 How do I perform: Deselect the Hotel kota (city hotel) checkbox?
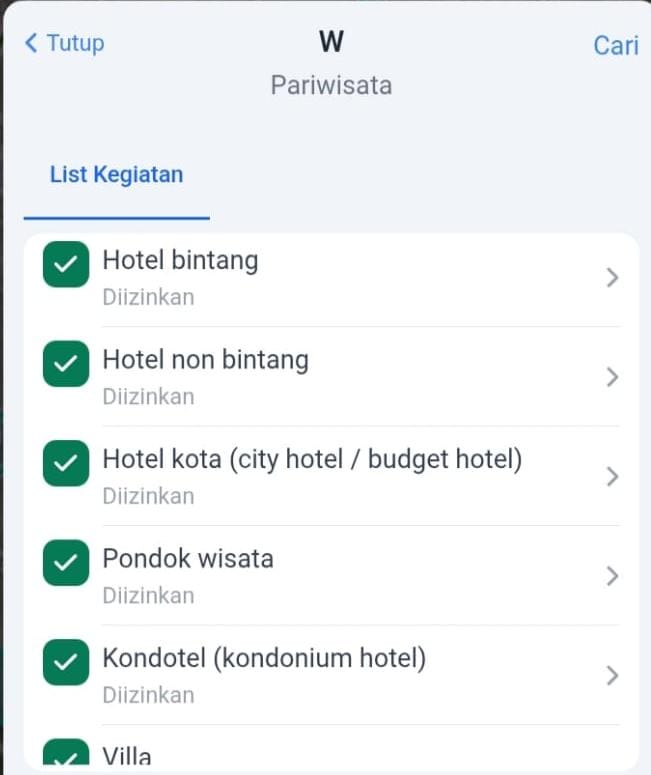tap(66, 464)
